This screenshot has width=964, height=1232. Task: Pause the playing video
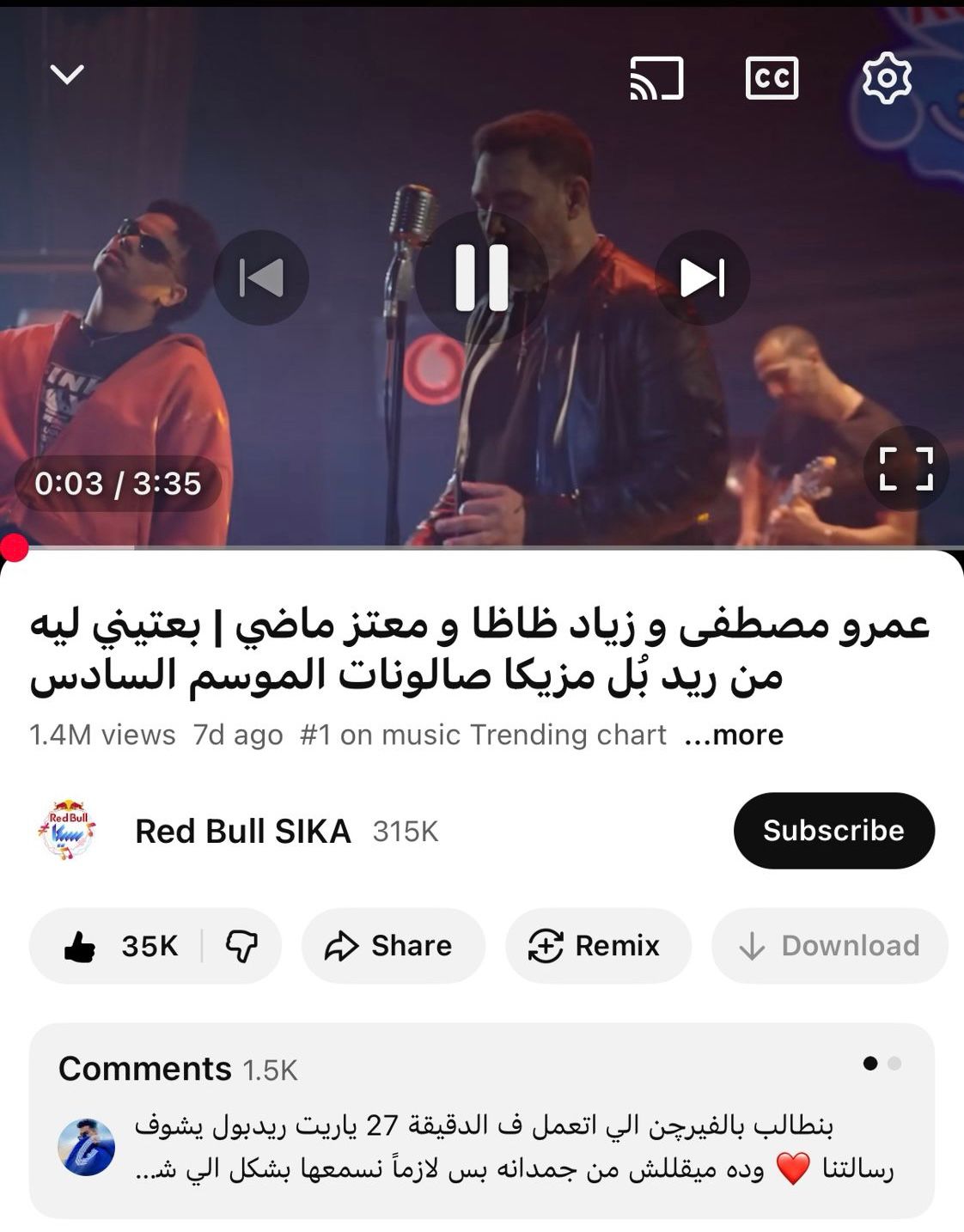[481, 278]
